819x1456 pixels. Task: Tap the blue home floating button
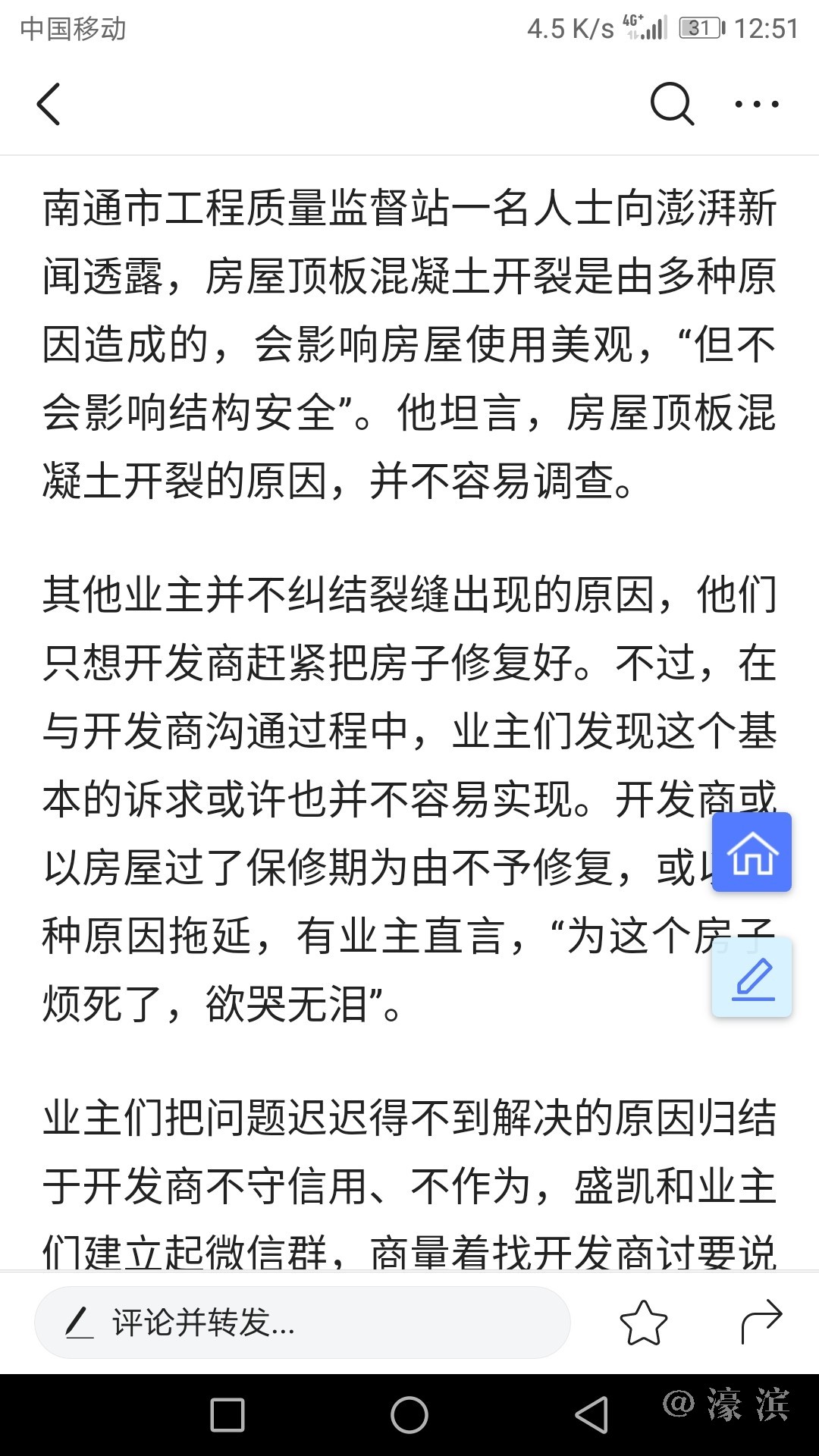click(x=752, y=852)
